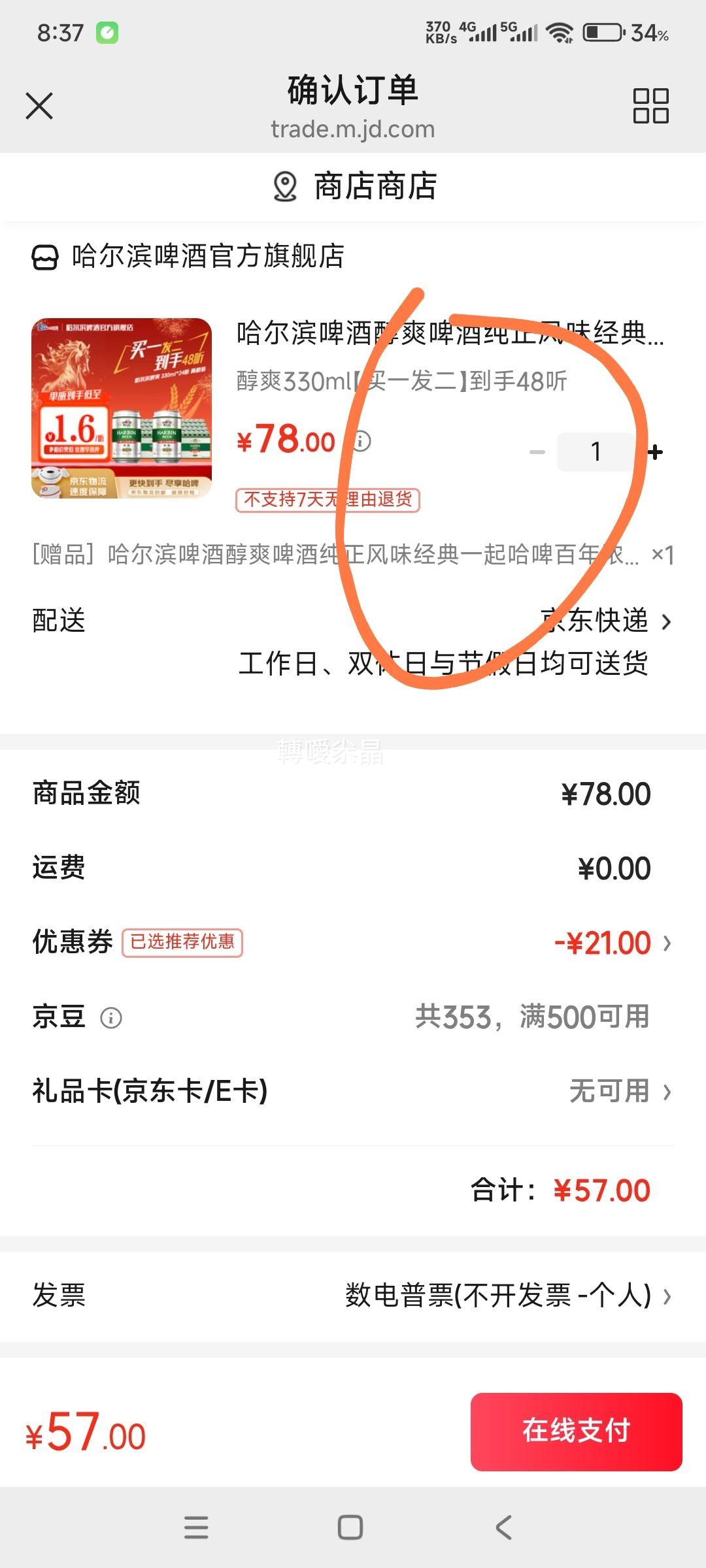This screenshot has height=1568, width=706.
Task: Tap the quantity field showing 1
Action: (596, 451)
